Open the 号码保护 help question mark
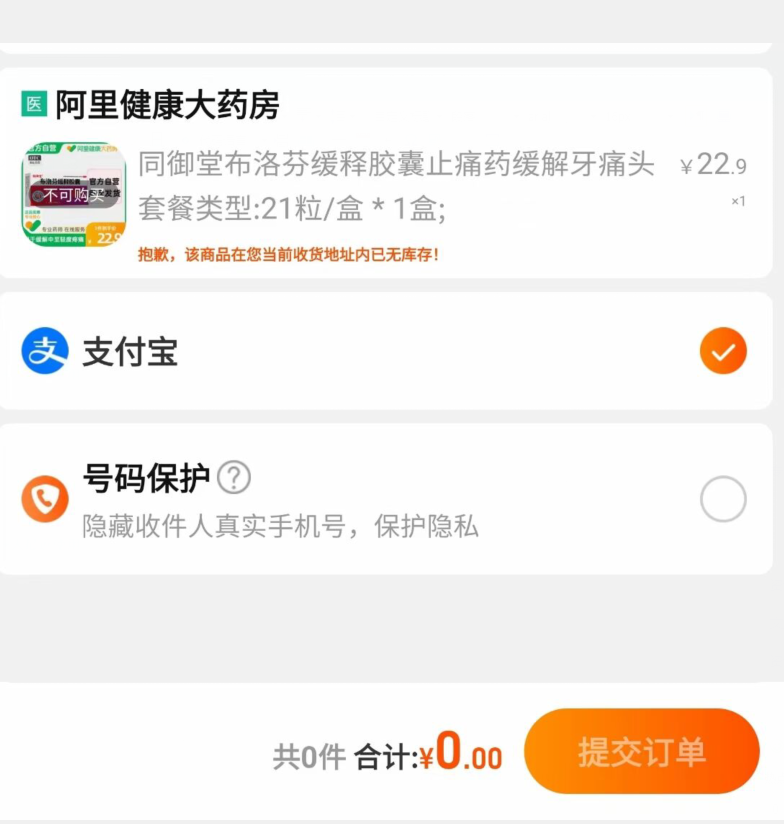The image size is (784, 824). 233,478
